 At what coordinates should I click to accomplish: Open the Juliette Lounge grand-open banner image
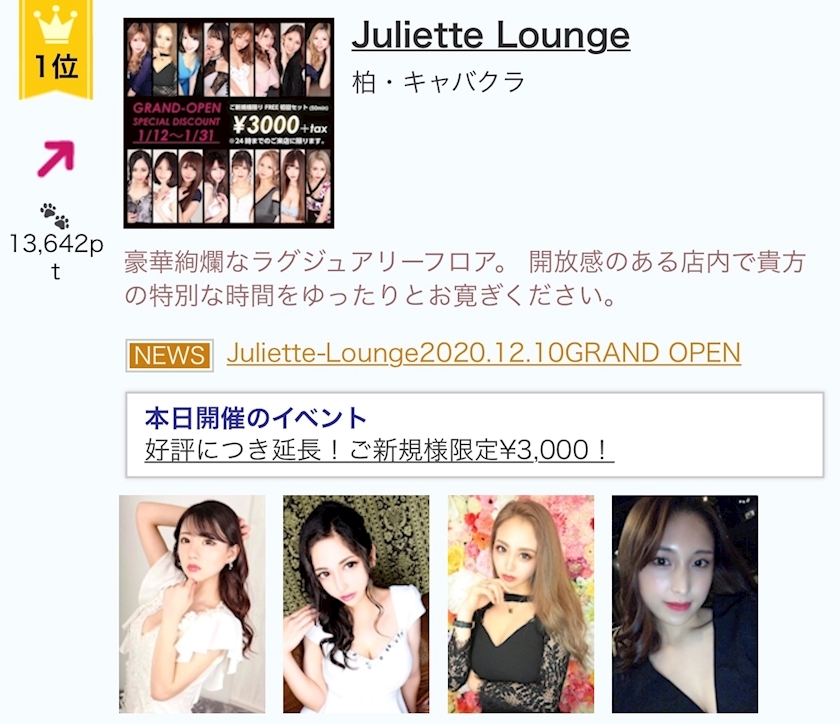coord(228,123)
